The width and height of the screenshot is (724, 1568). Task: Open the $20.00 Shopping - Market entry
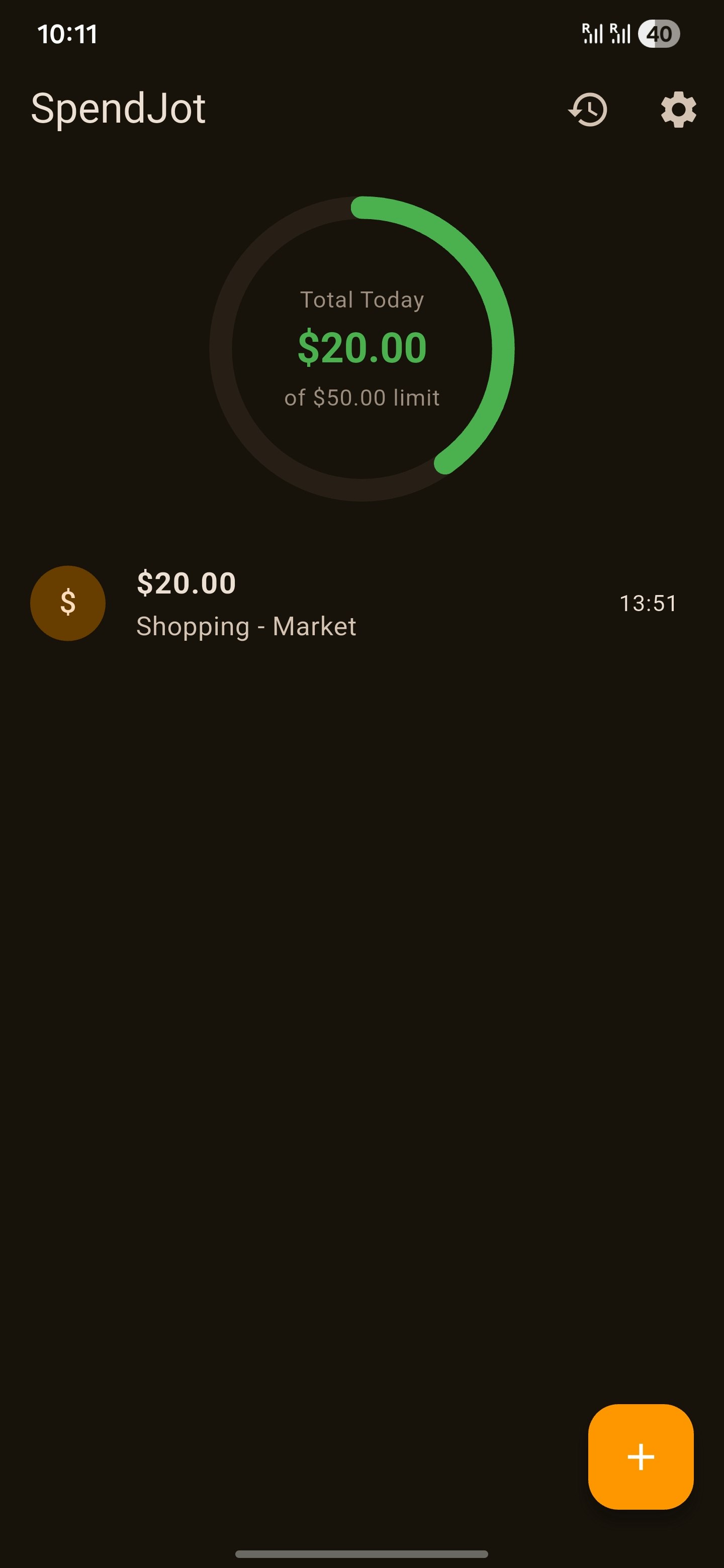tap(353, 603)
